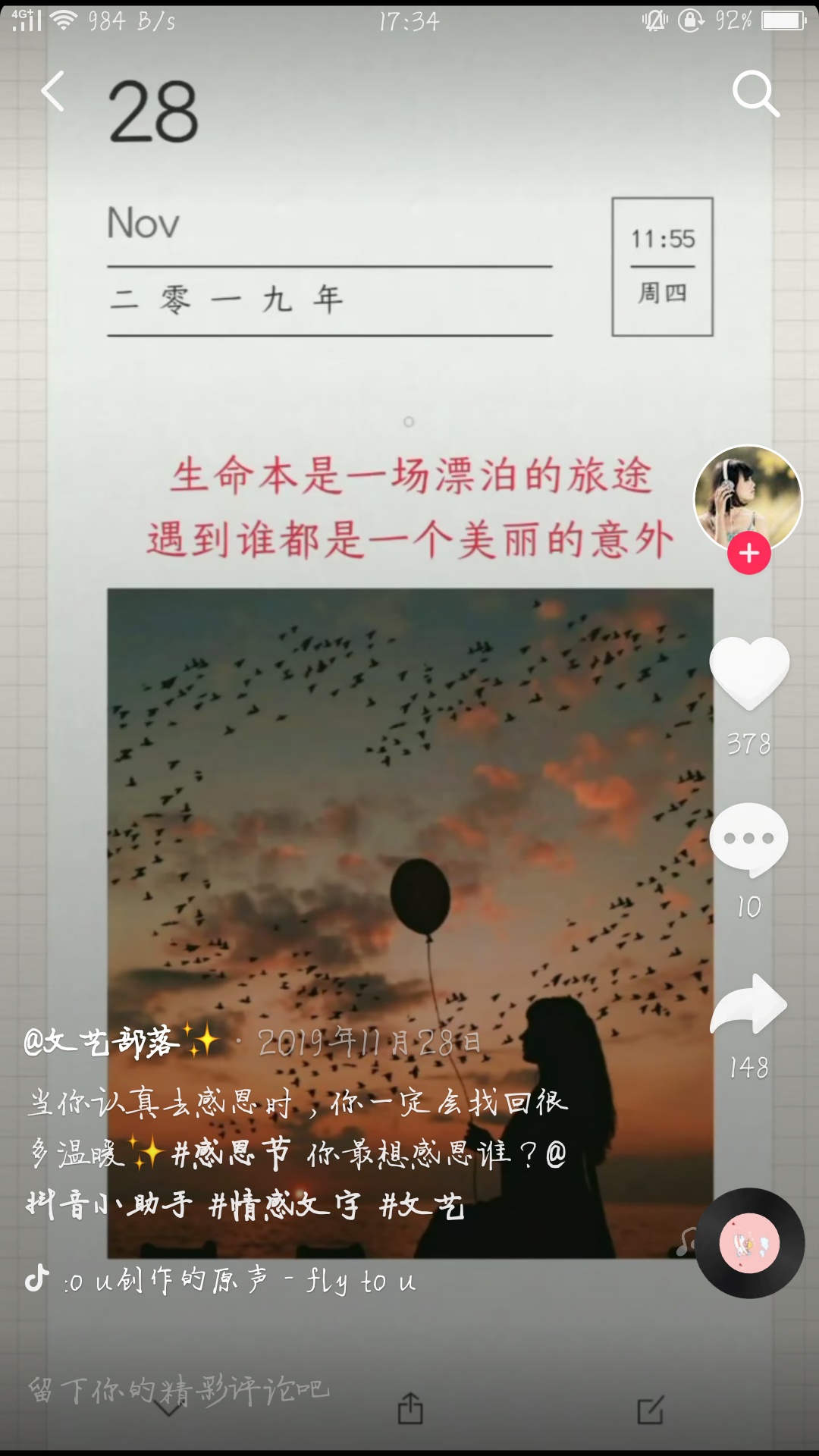This screenshot has width=819, height=1456.
Task: Share this video with the arrow icon
Action: (748, 1004)
